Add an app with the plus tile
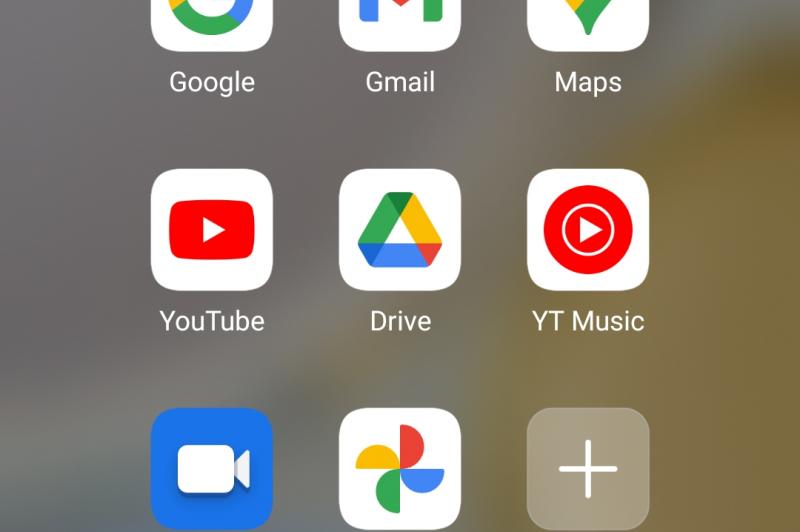The width and height of the screenshot is (800, 532). tap(588, 468)
